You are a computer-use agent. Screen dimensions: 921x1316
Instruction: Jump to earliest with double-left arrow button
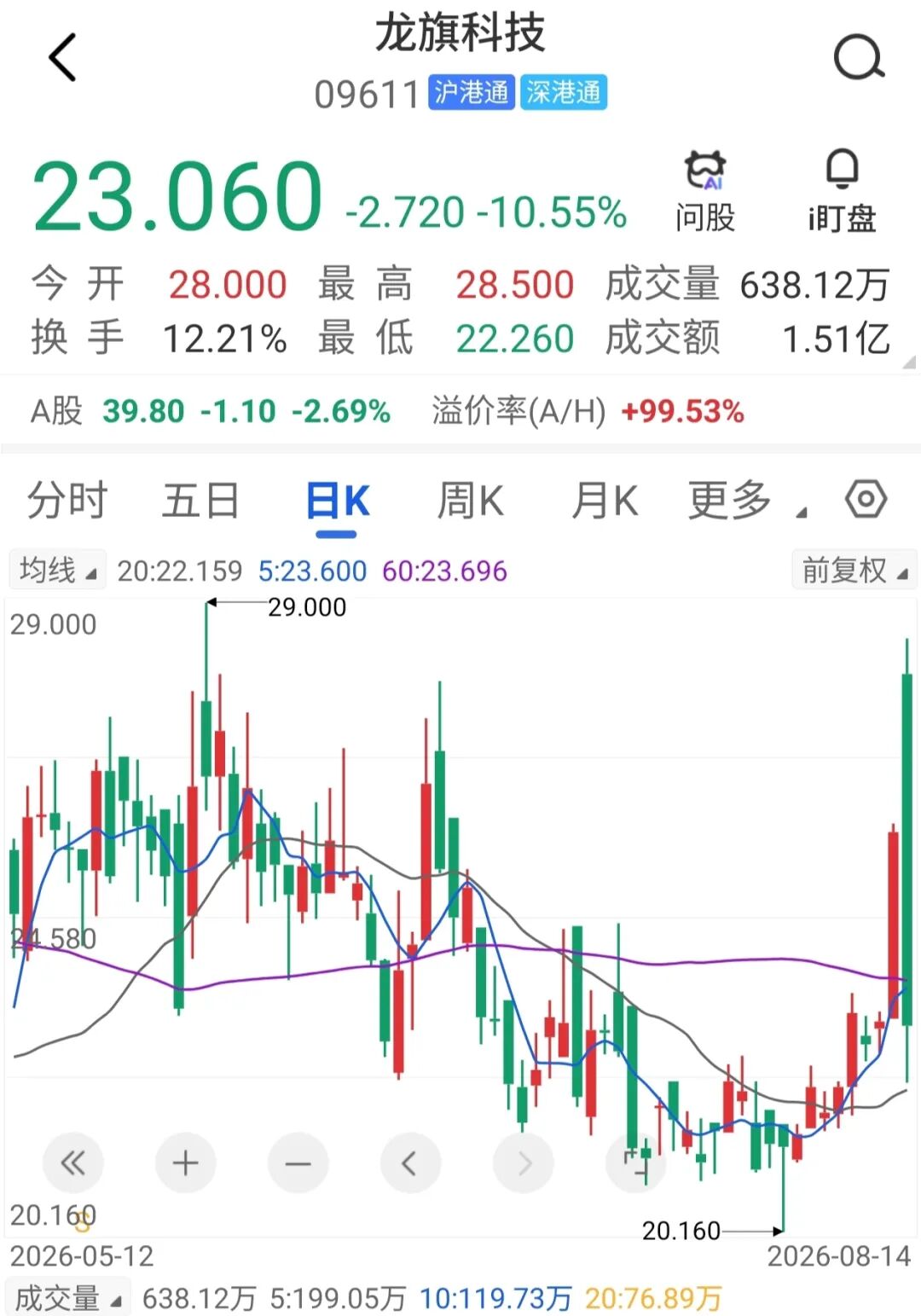coord(73,1162)
